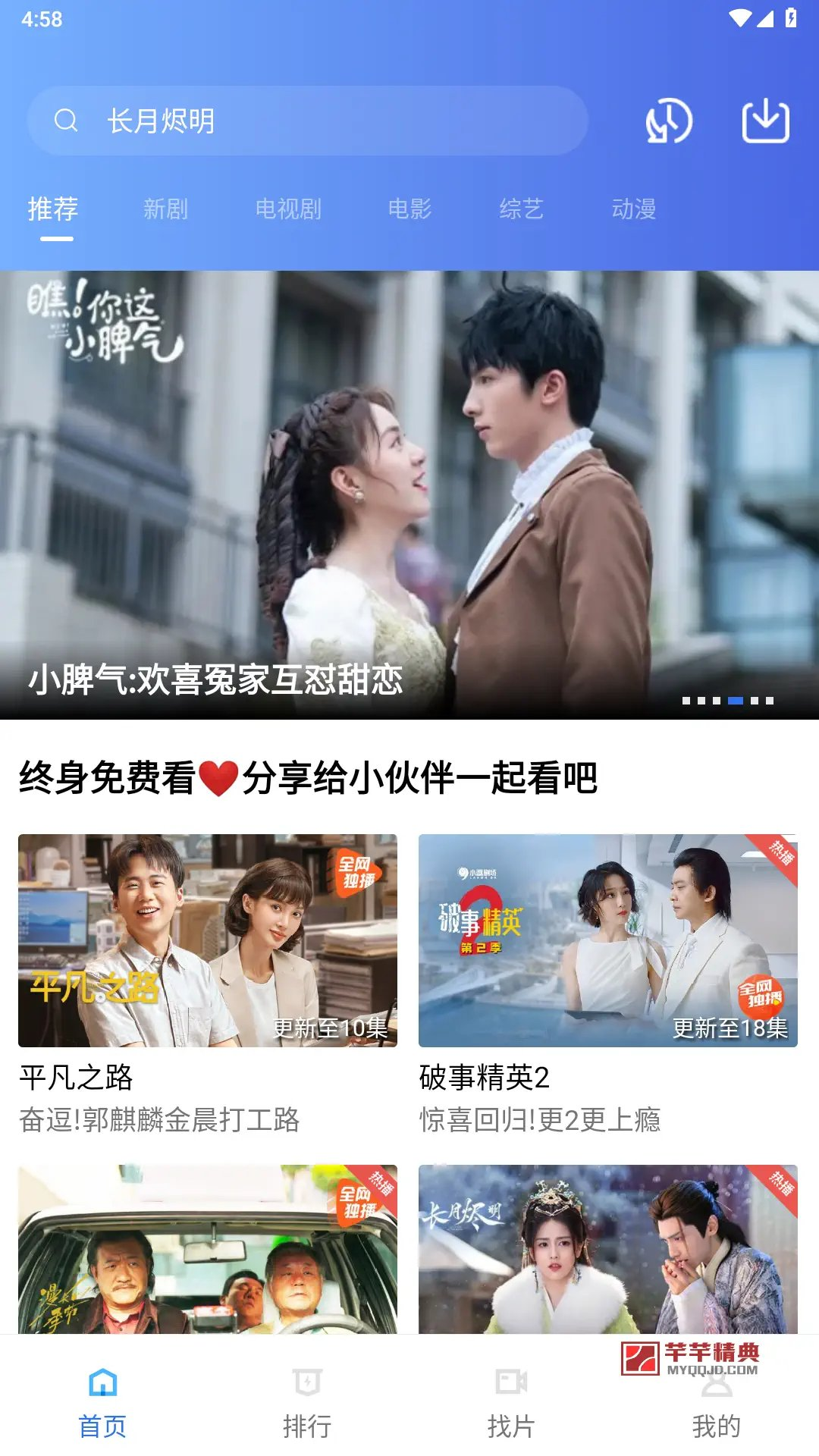Show the 综艺 tab
This screenshot has height=1456, width=819.
(x=522, y=209)
